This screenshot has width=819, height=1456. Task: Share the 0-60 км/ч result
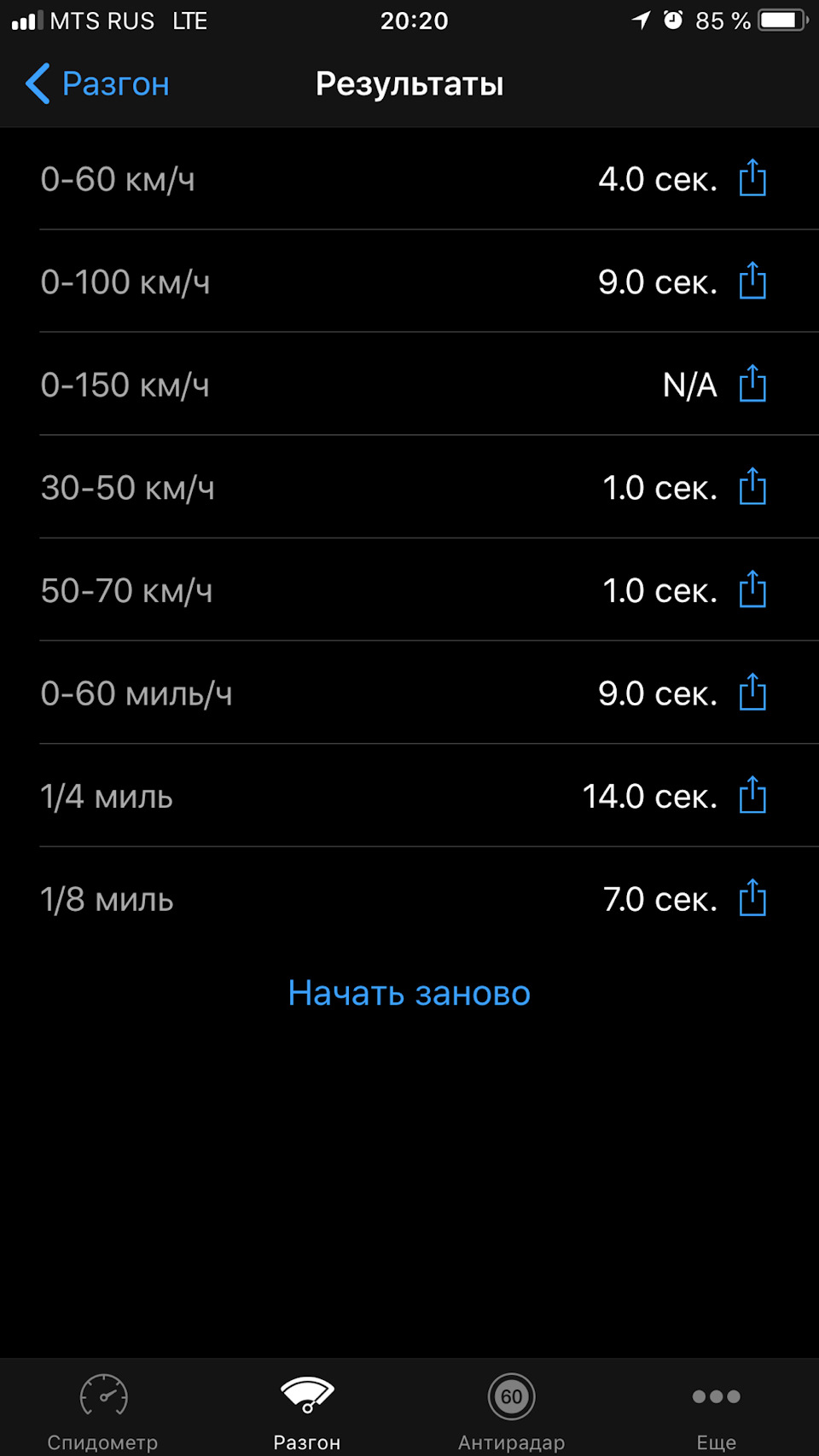point(752,178)
